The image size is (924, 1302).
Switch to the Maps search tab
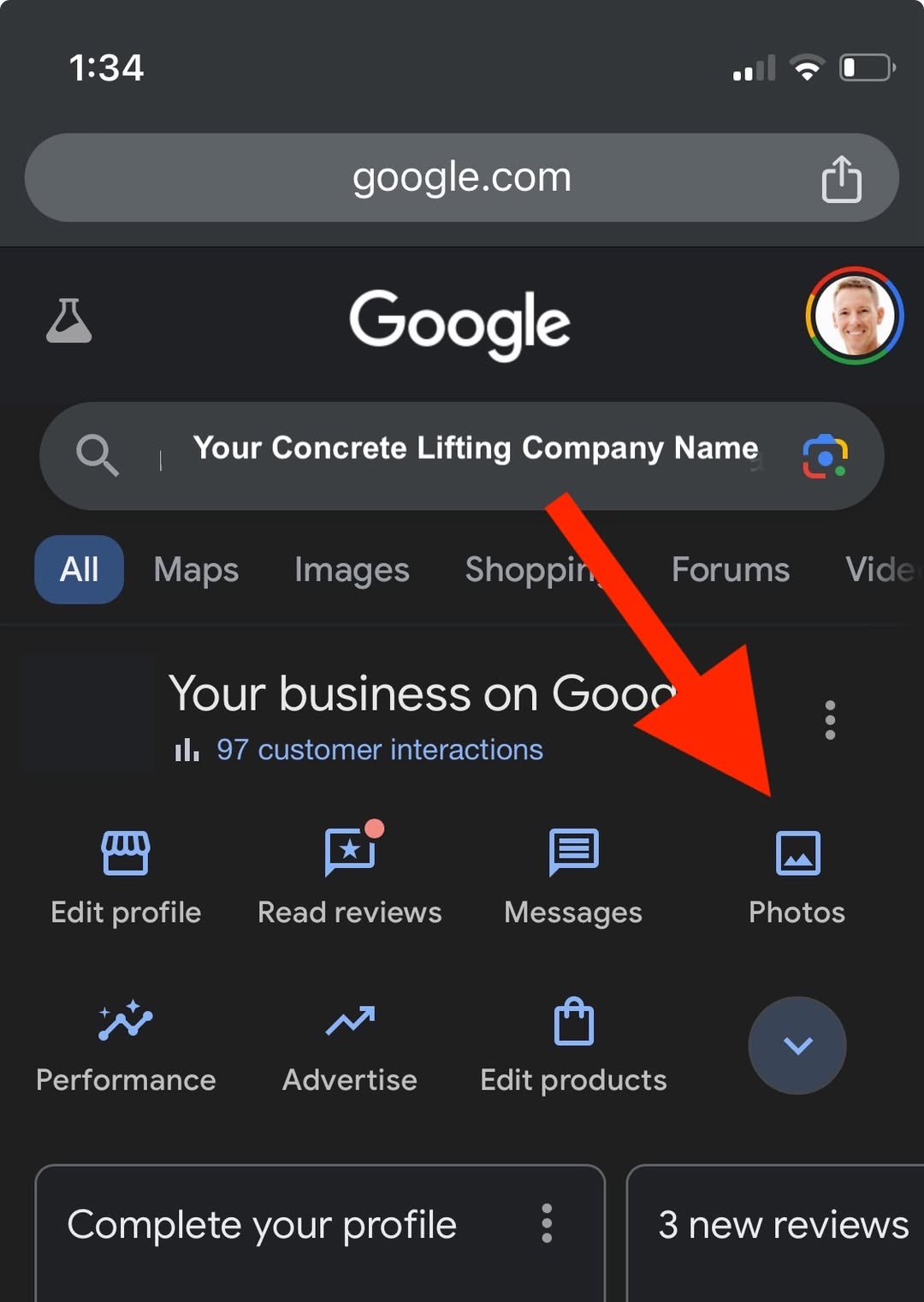(x=195, y=569)
